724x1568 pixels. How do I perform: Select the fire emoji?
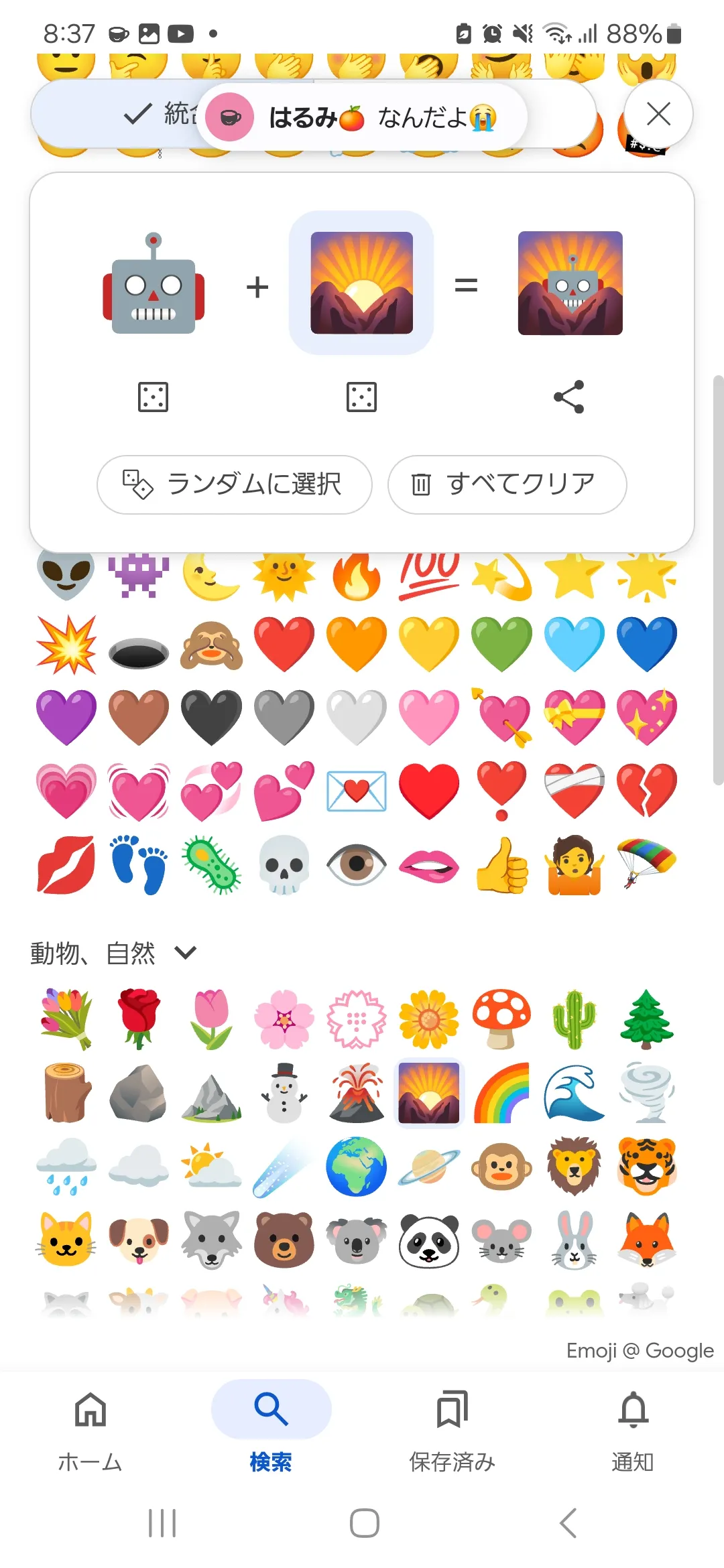[x=357, y=576]
